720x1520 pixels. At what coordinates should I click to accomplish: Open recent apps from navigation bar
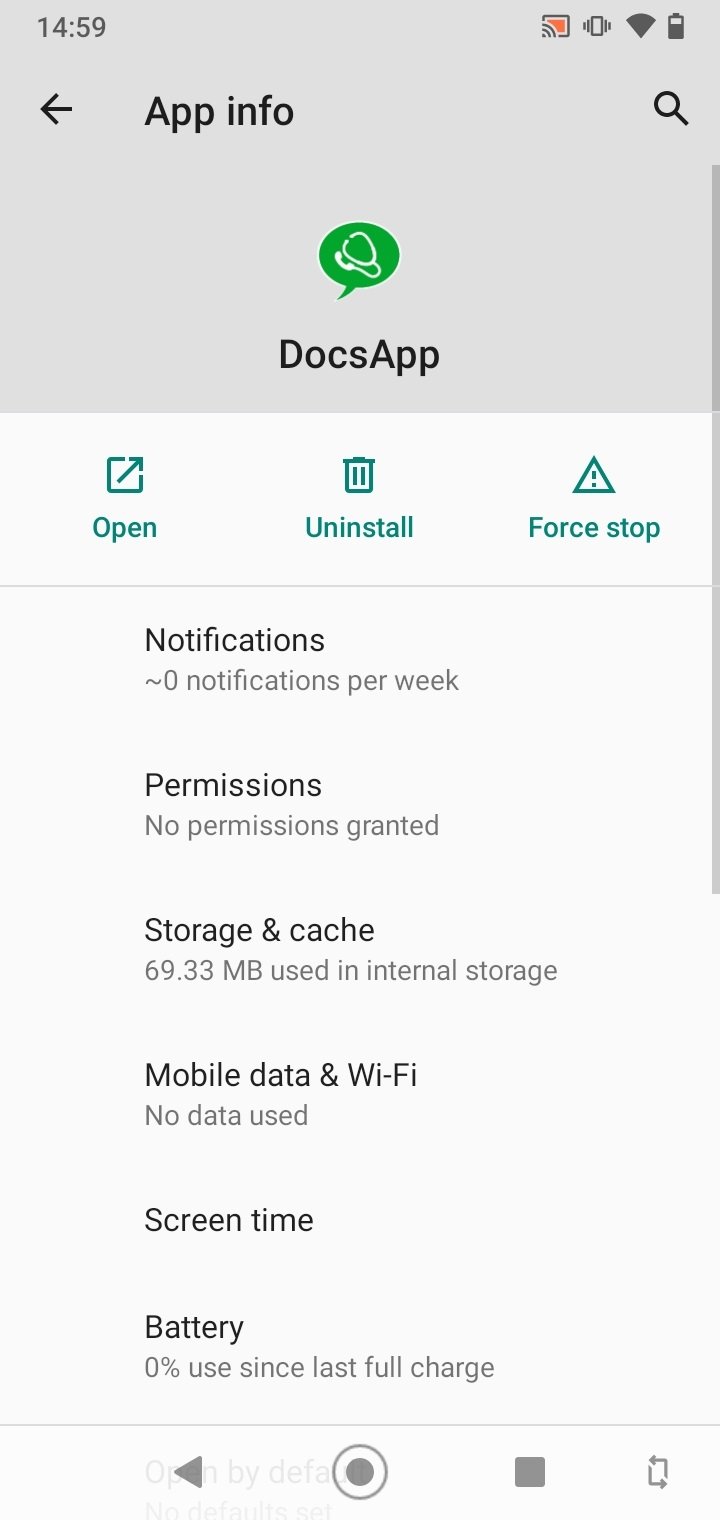(x=529, y=1471)
